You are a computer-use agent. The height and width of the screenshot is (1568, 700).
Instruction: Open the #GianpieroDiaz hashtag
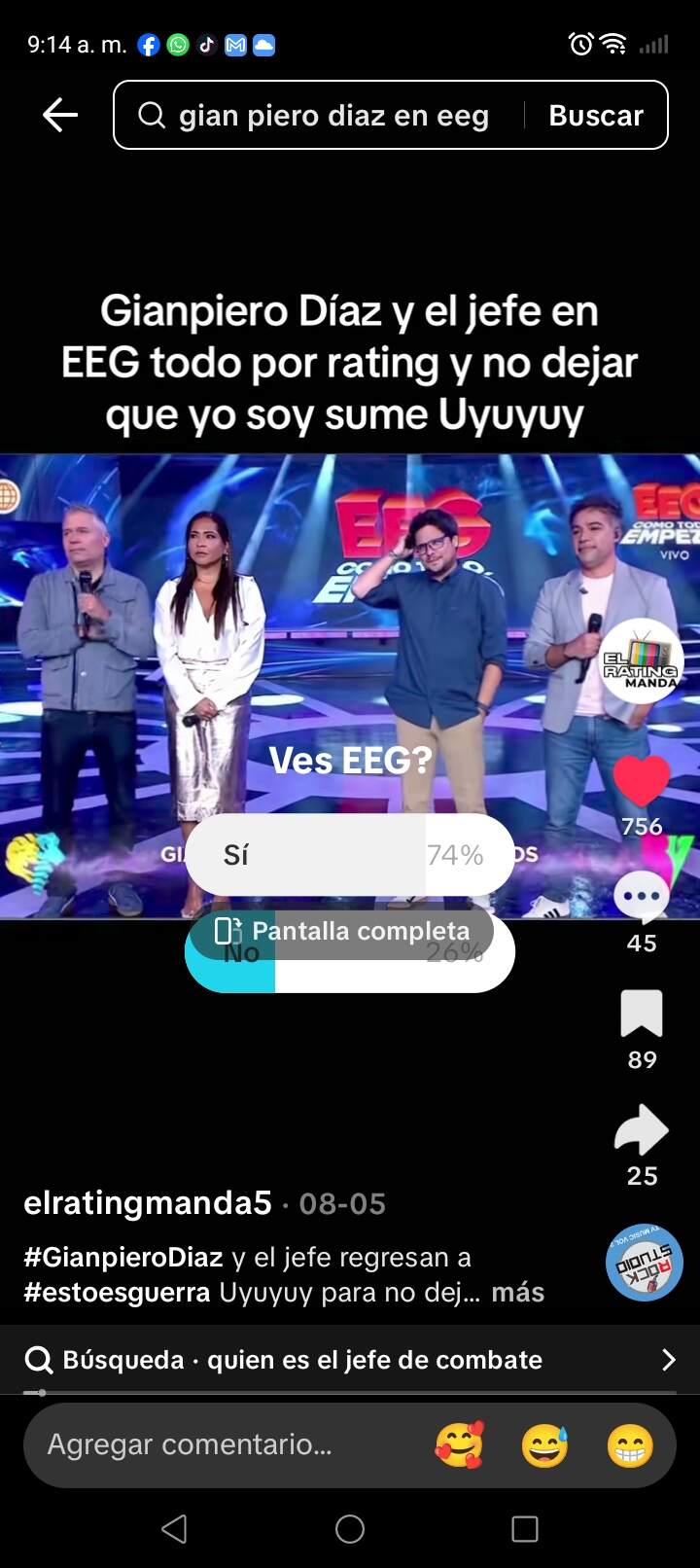coord(123,1257)
